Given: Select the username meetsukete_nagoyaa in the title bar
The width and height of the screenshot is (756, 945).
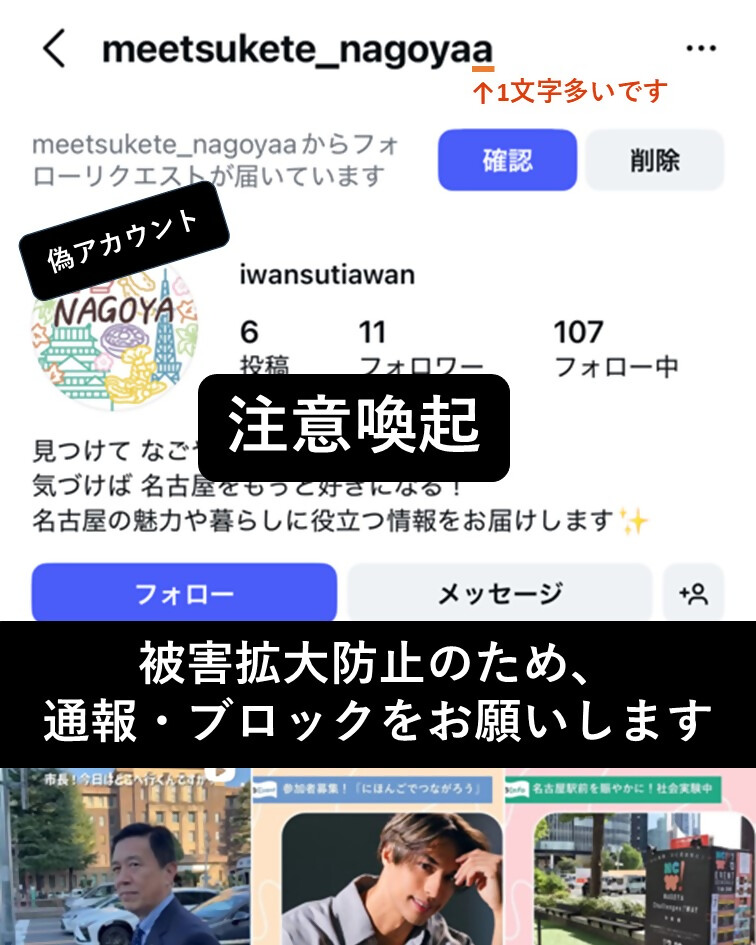Looking at the screenshot, I should click(x=300, y=47).
